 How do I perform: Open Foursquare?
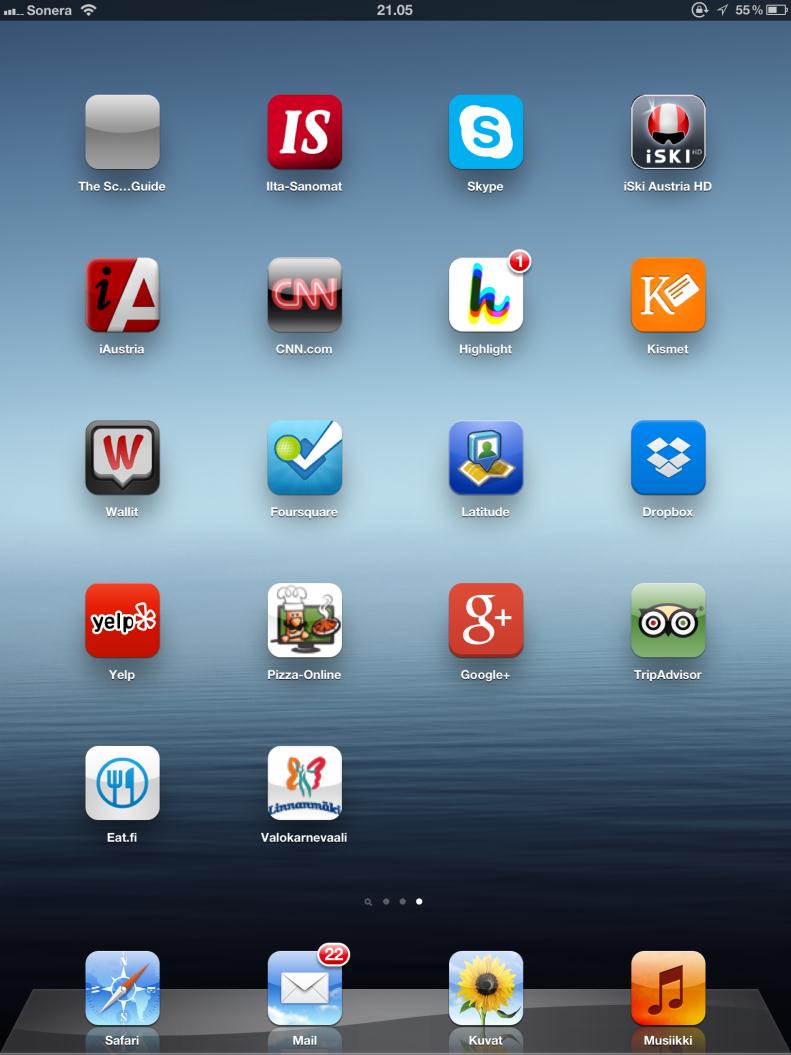(x=304, y=458)
